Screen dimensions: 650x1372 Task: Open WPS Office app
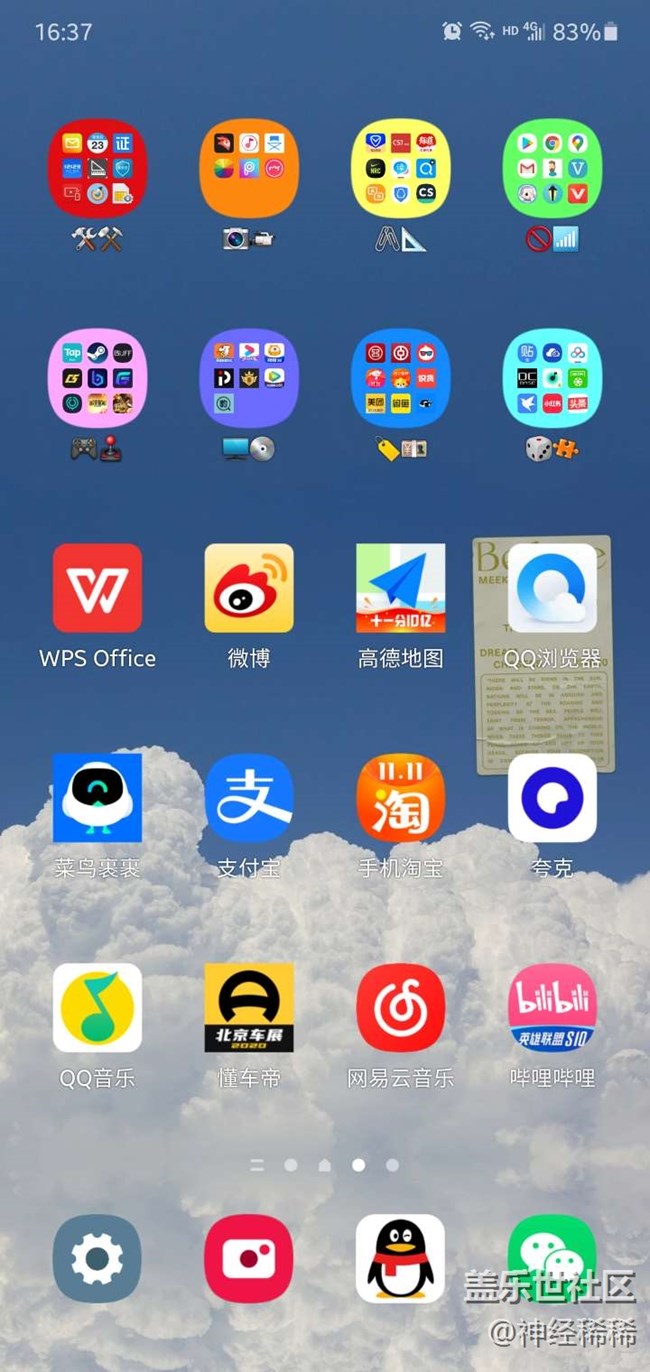(97, 588)
